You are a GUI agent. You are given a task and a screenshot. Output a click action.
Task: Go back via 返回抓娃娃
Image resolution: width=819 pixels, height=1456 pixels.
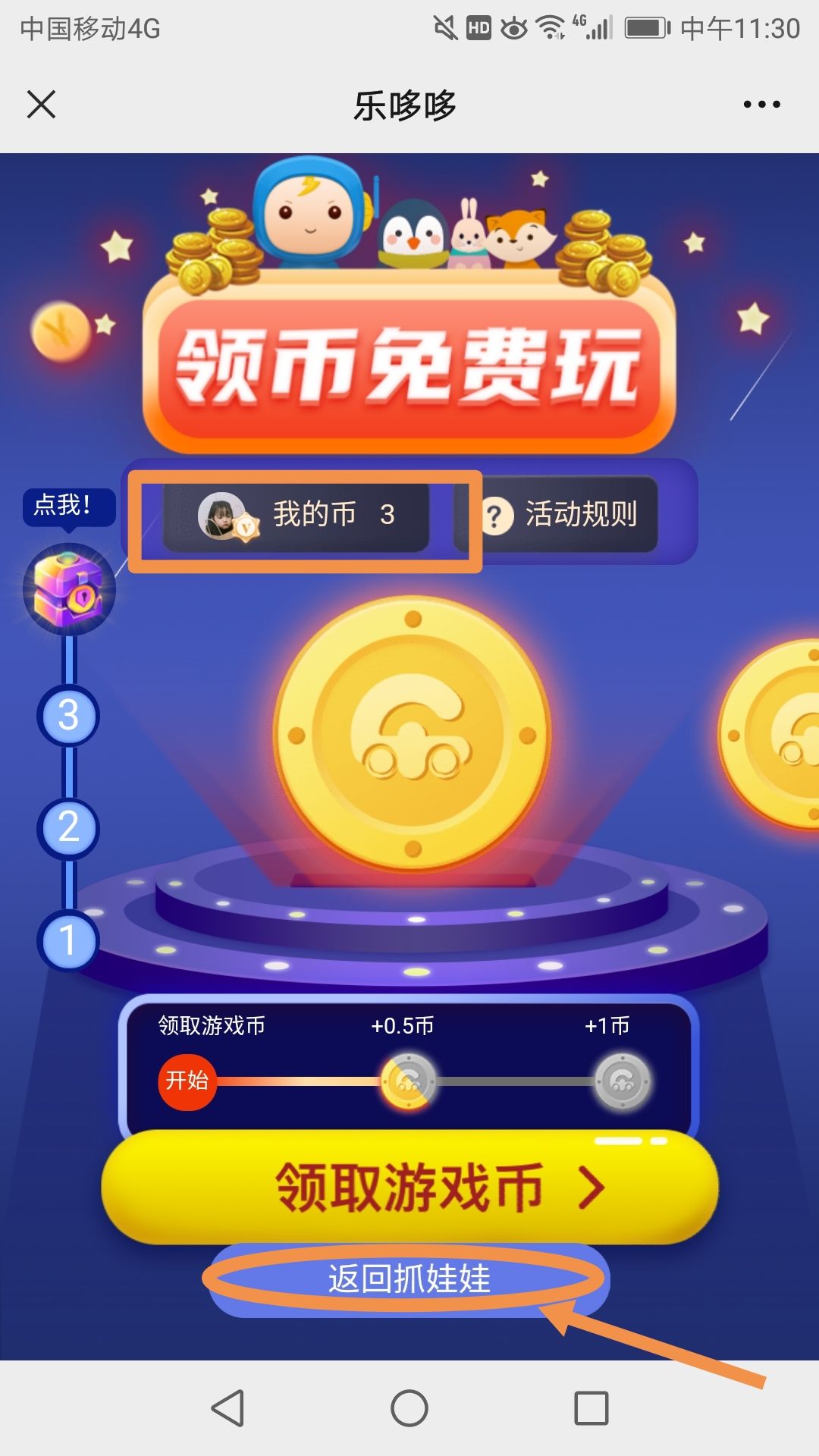[409, 1279]
